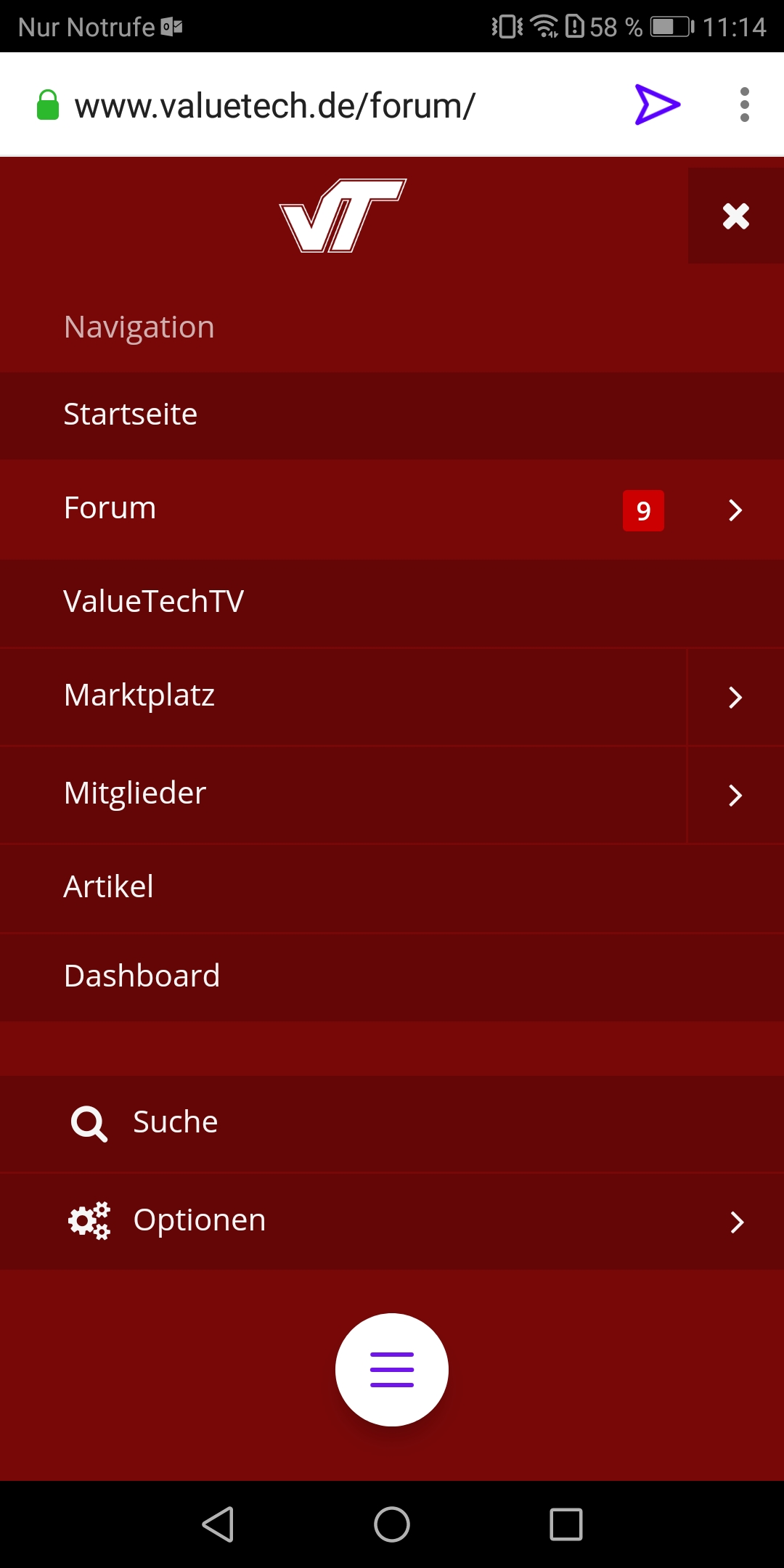Tap the ValueTech logo
The image size is (784, 1568).
[343, 216]
